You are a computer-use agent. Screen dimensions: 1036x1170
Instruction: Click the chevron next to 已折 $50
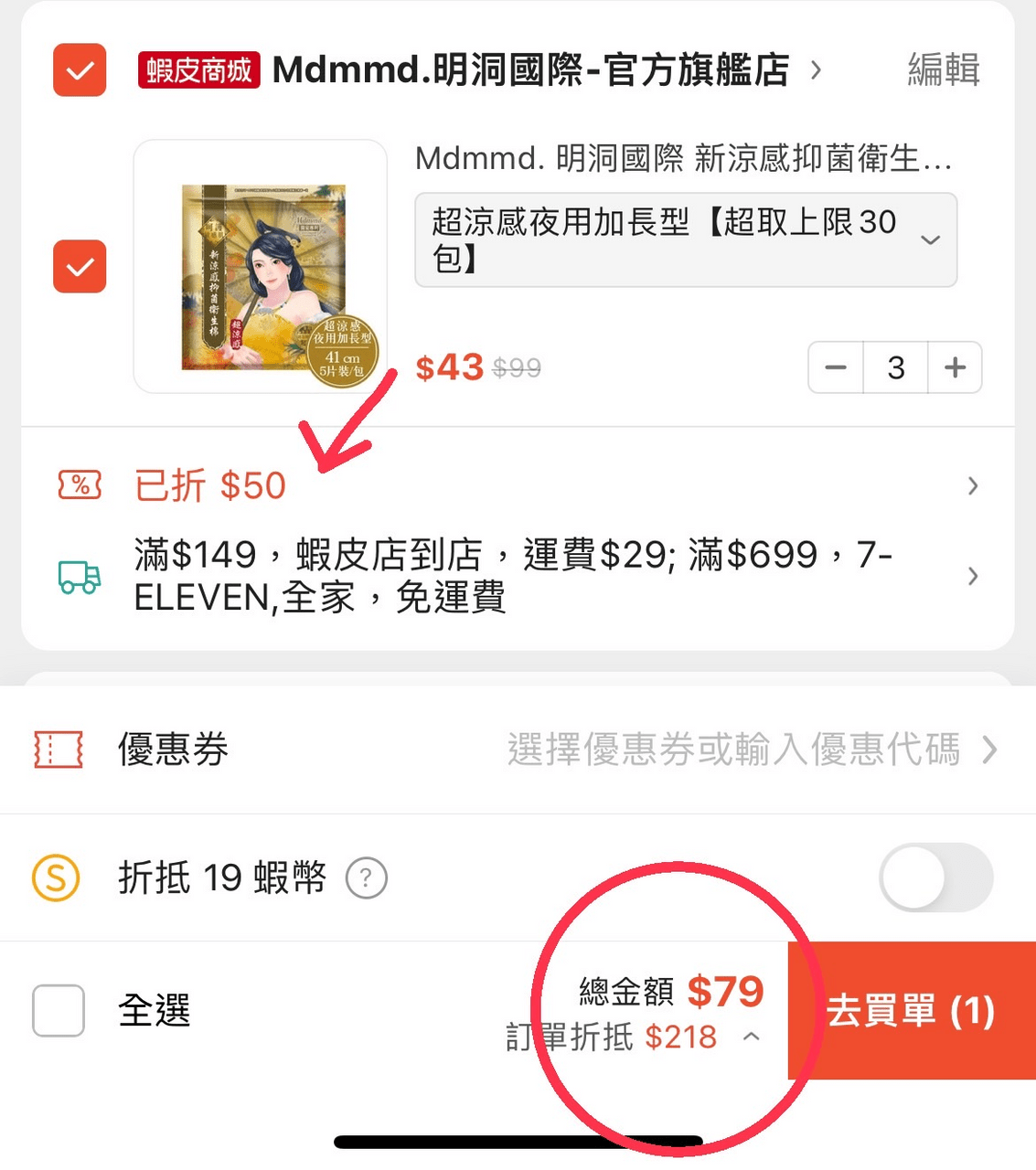[972, 486]
